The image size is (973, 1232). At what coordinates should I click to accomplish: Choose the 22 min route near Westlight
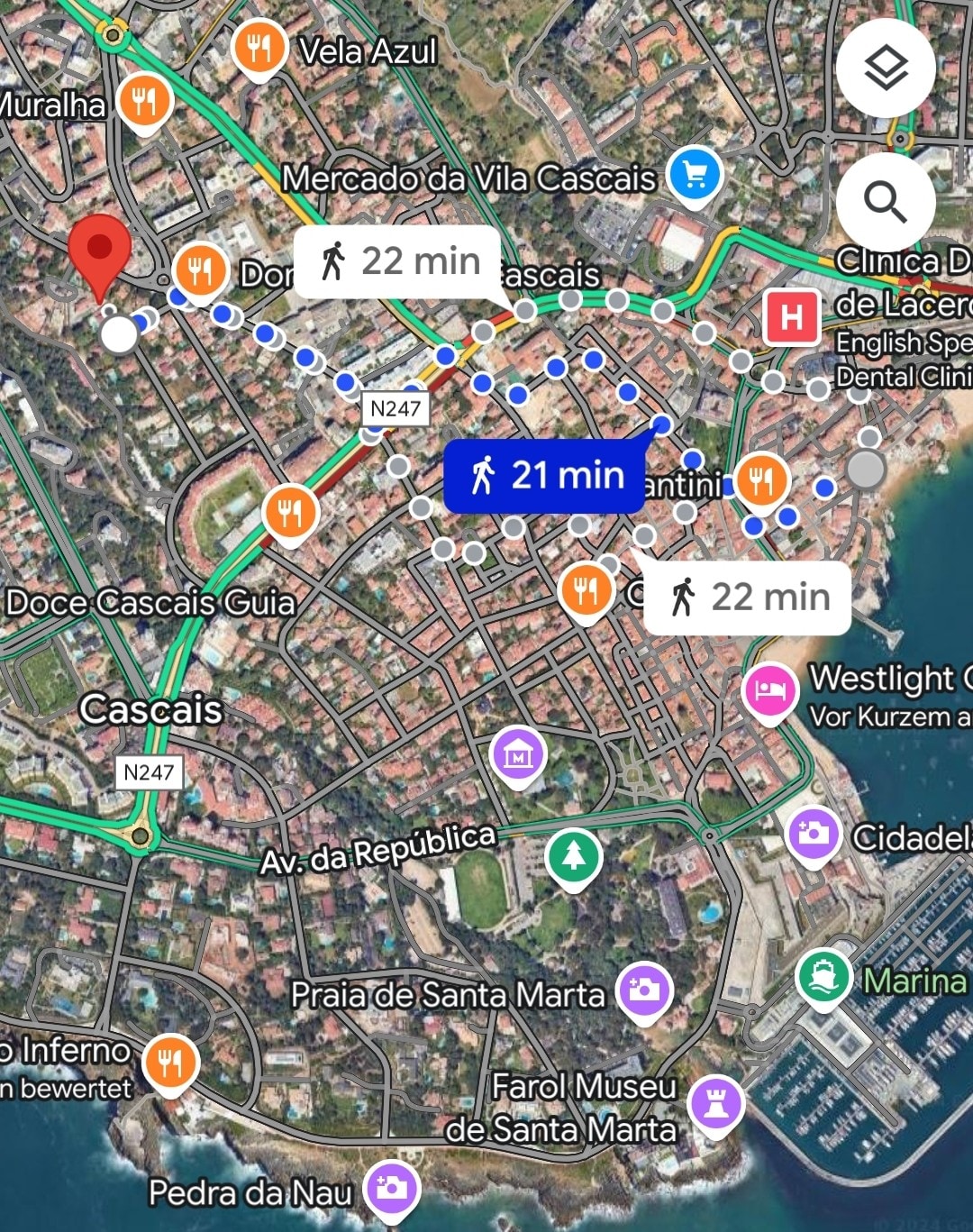click(x=747, y=598)
